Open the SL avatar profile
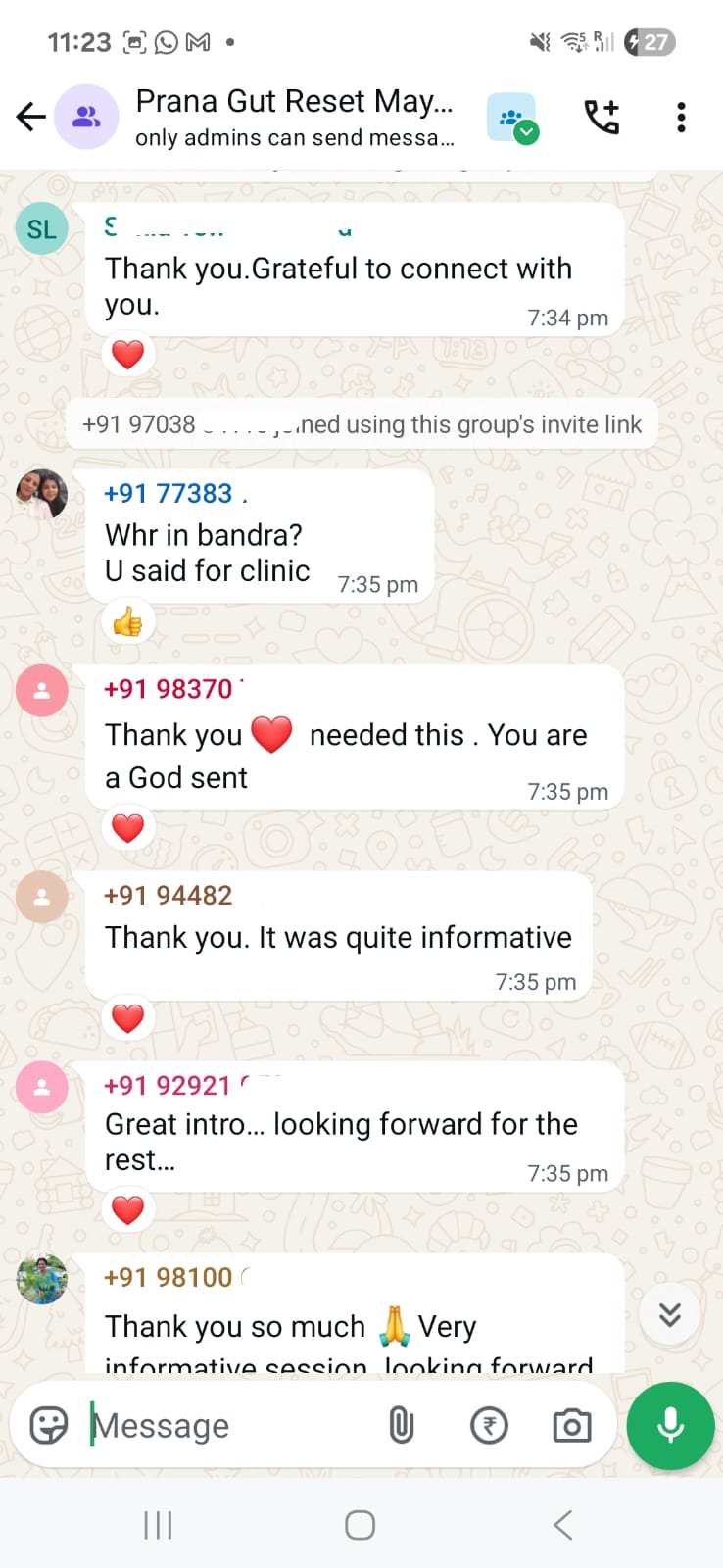 [41, 229]
